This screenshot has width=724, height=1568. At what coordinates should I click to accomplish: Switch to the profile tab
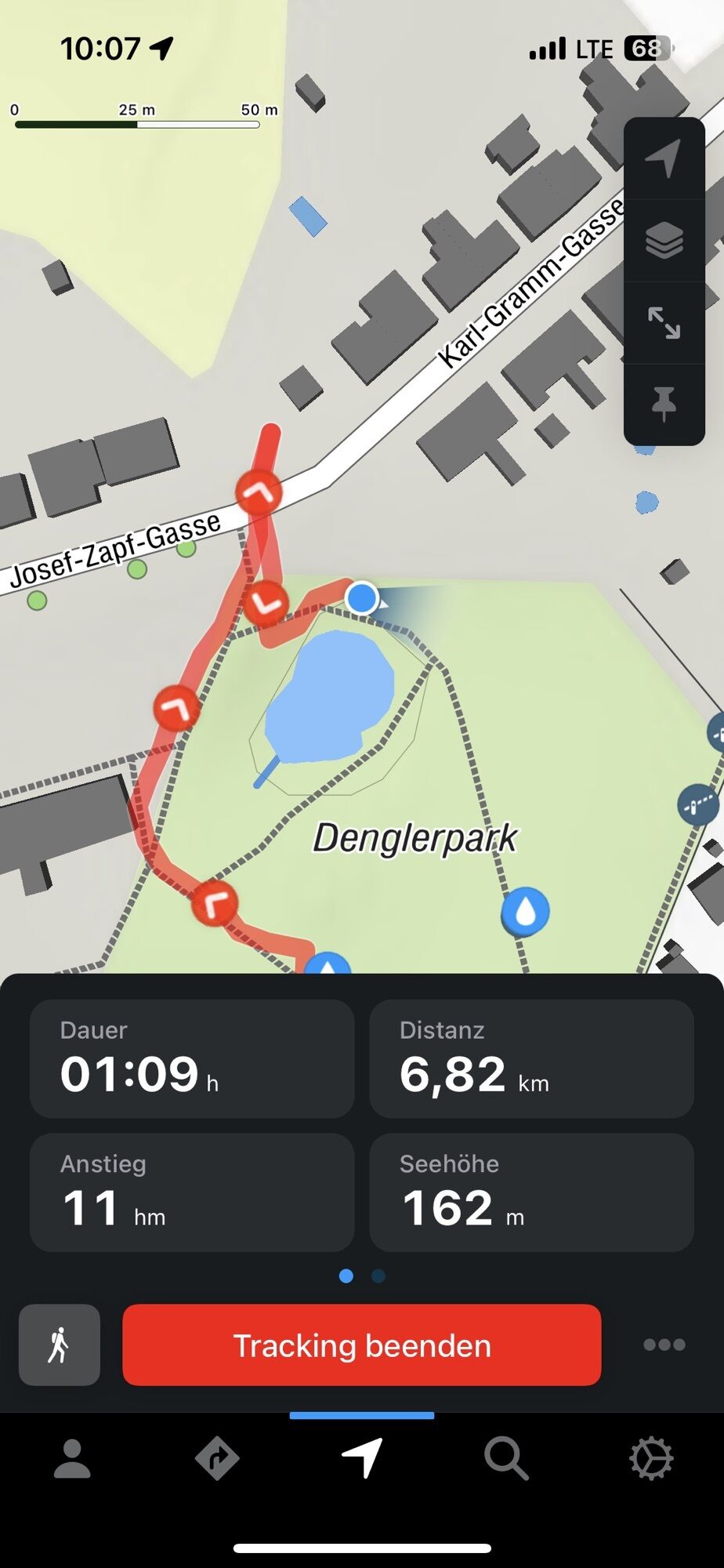[72, 1459]
